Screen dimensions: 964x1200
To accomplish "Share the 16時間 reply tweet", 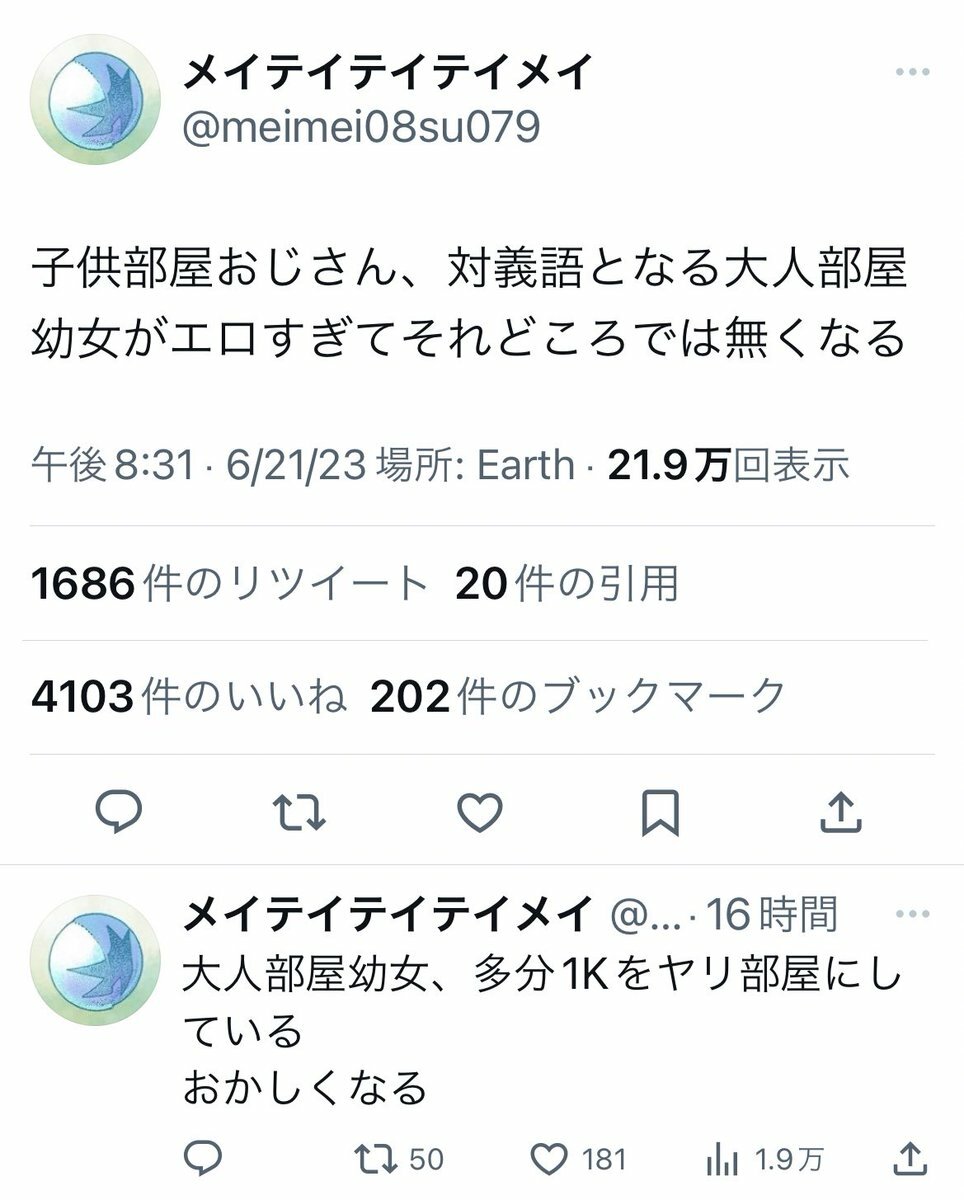I will [908, 1159].
